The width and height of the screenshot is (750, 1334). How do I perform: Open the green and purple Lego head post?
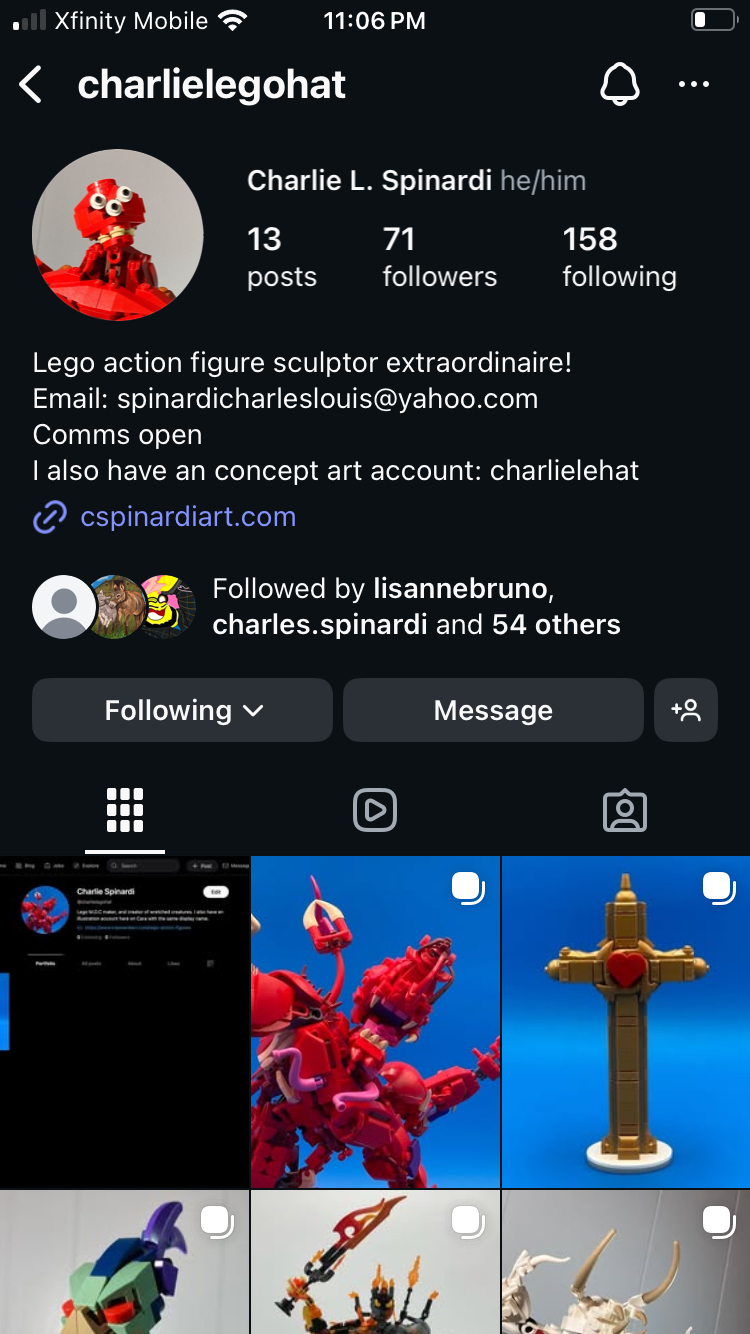pyautogui.click(x=124, y=1262)
